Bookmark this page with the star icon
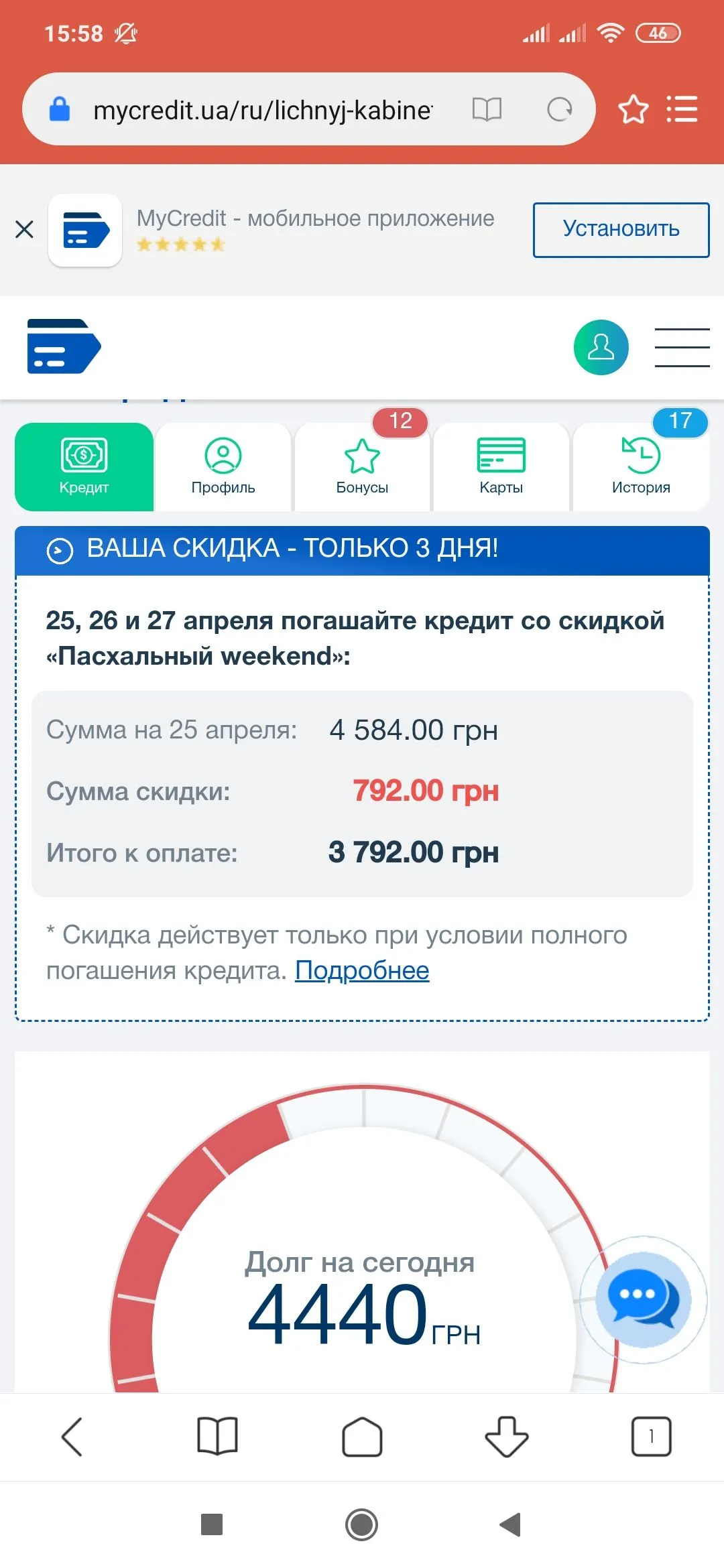Screen dimensions: 724x1568 (x=633, y=109)
